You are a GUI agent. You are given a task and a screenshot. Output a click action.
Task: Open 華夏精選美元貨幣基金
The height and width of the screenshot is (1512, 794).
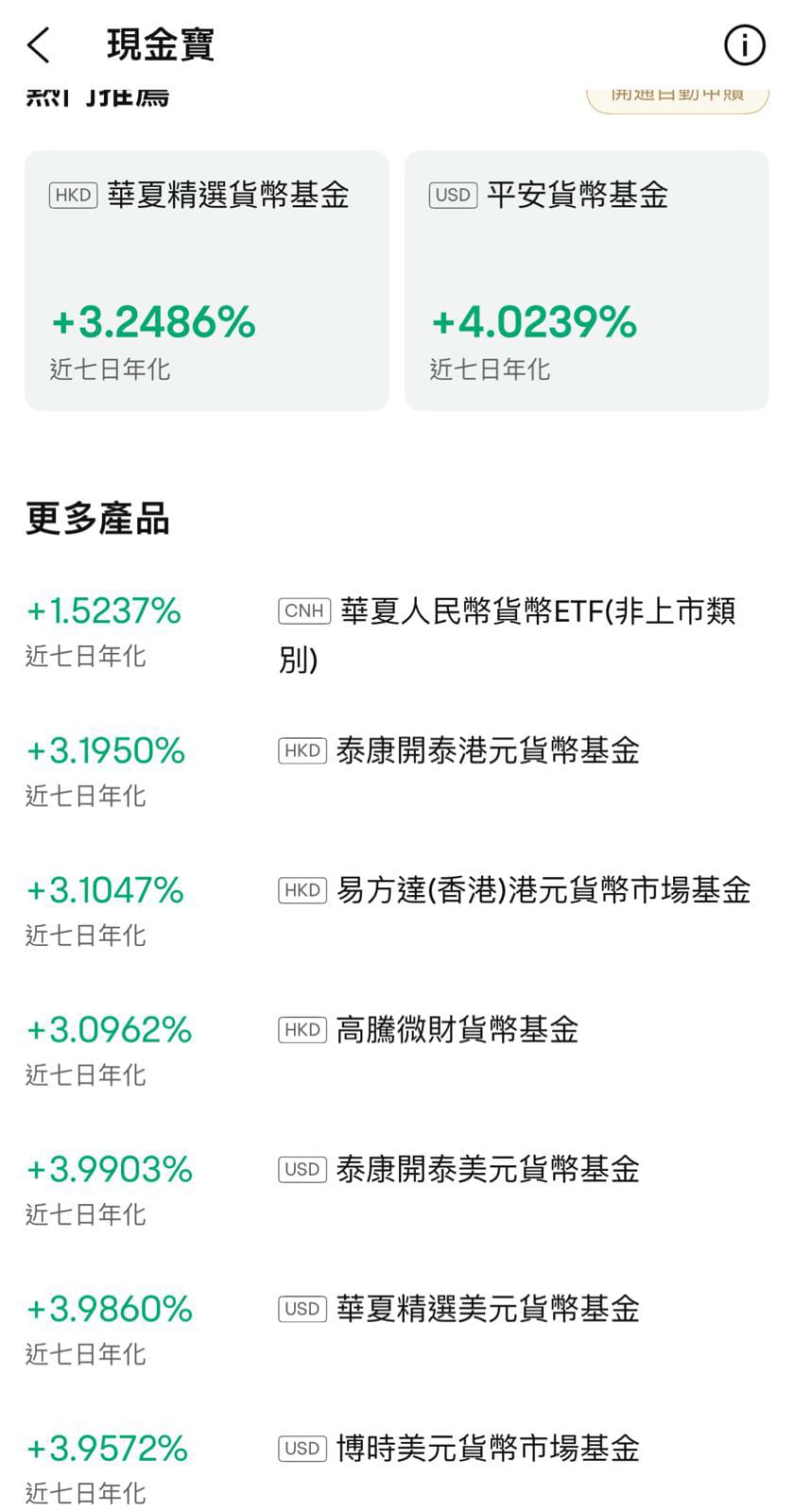coord(397,1331)
